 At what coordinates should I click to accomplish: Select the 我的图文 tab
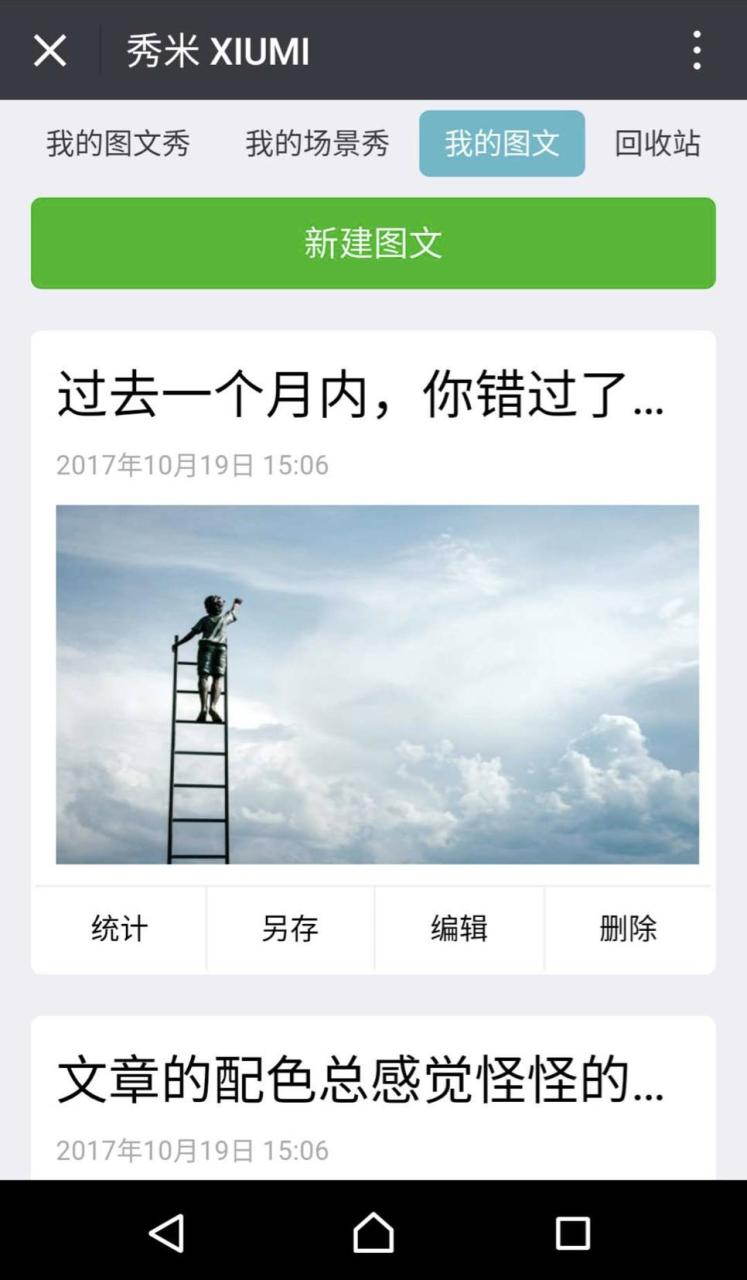click(x=501, y=144)
